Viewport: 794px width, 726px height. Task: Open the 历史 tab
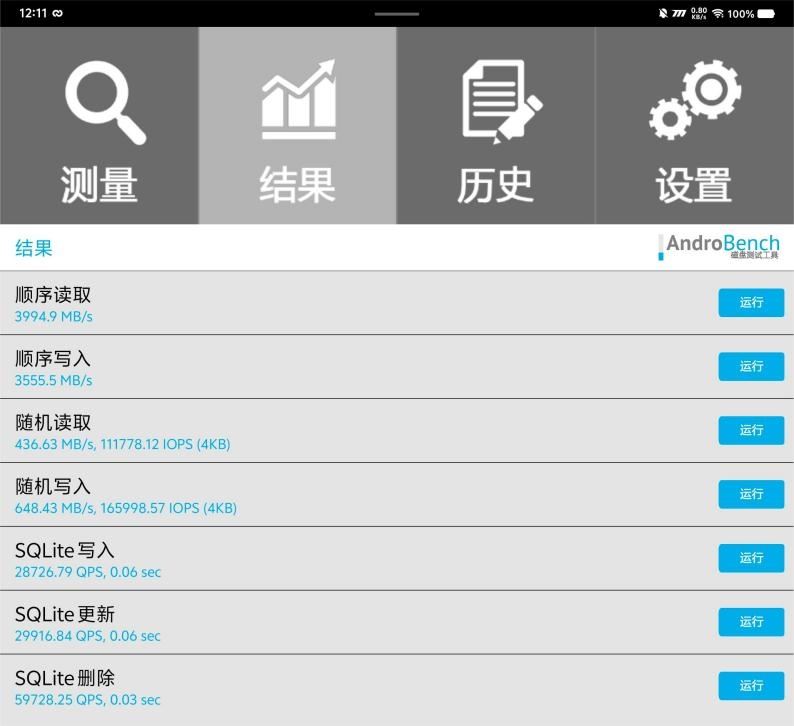496,126
